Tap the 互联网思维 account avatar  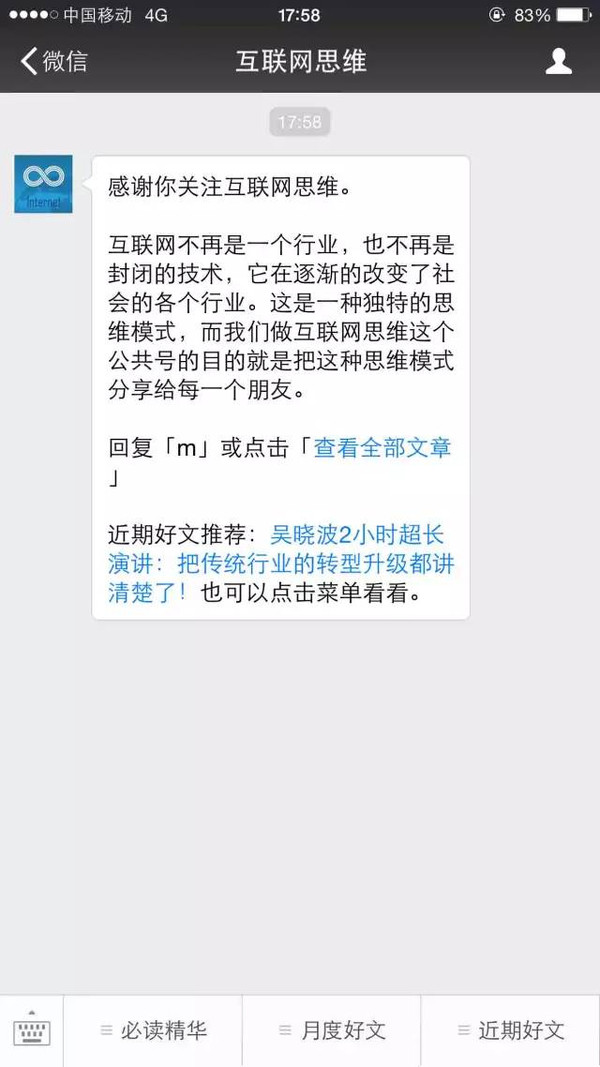[x=43, y=184]
